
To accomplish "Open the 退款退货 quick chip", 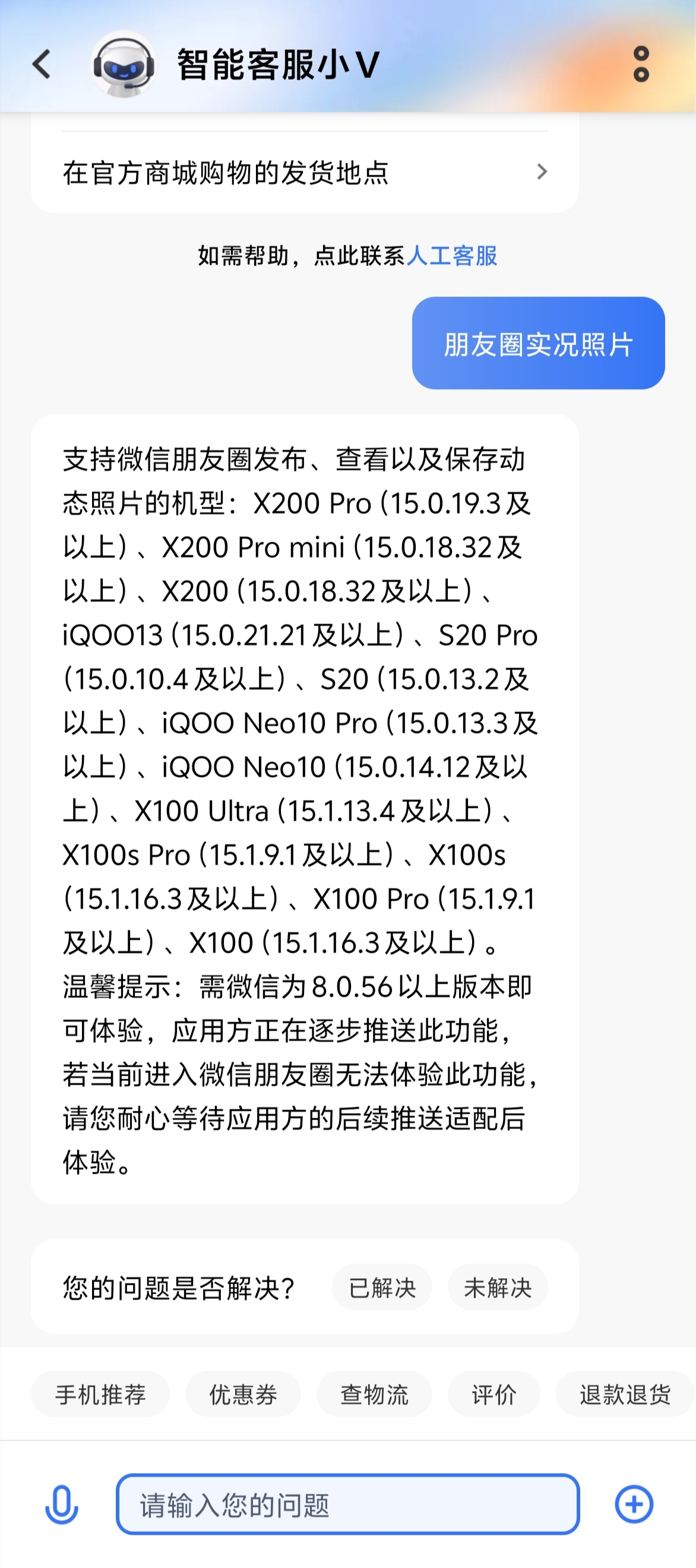I will 625,1394.
